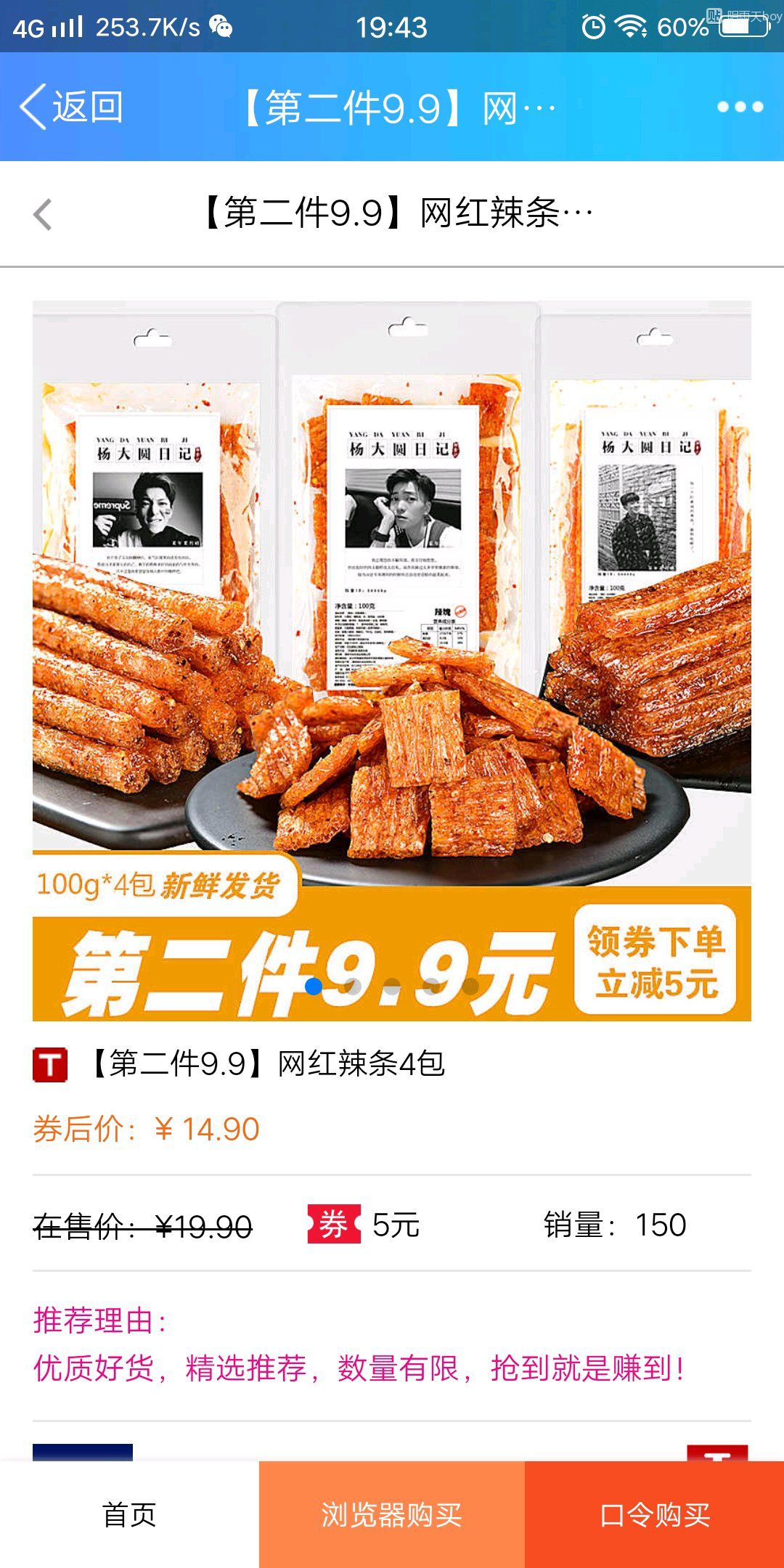Go to 首页

[x=129, y=1514]
